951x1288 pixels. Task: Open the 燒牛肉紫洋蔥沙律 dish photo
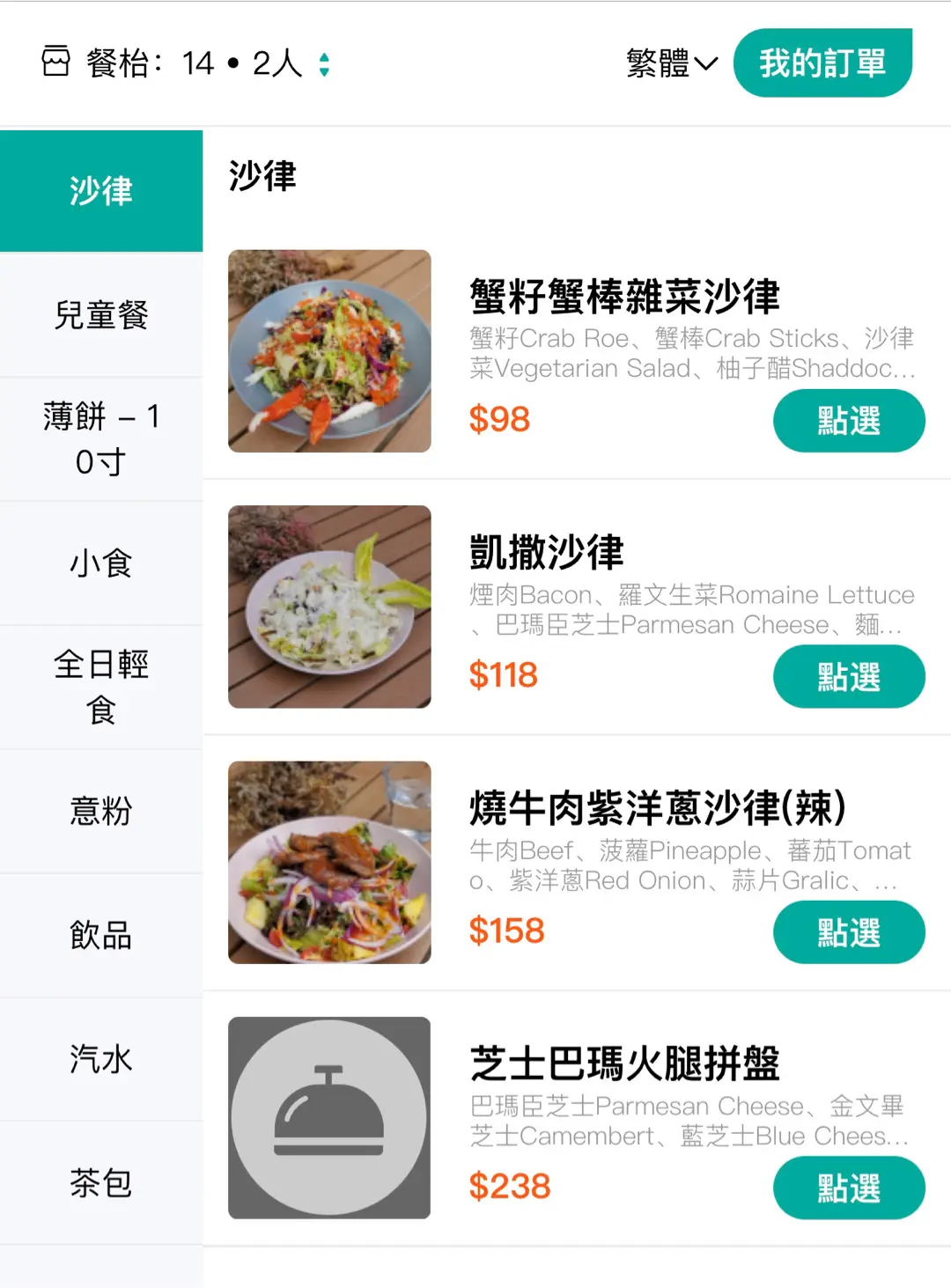pyautogui.click(x=329, y=863)
